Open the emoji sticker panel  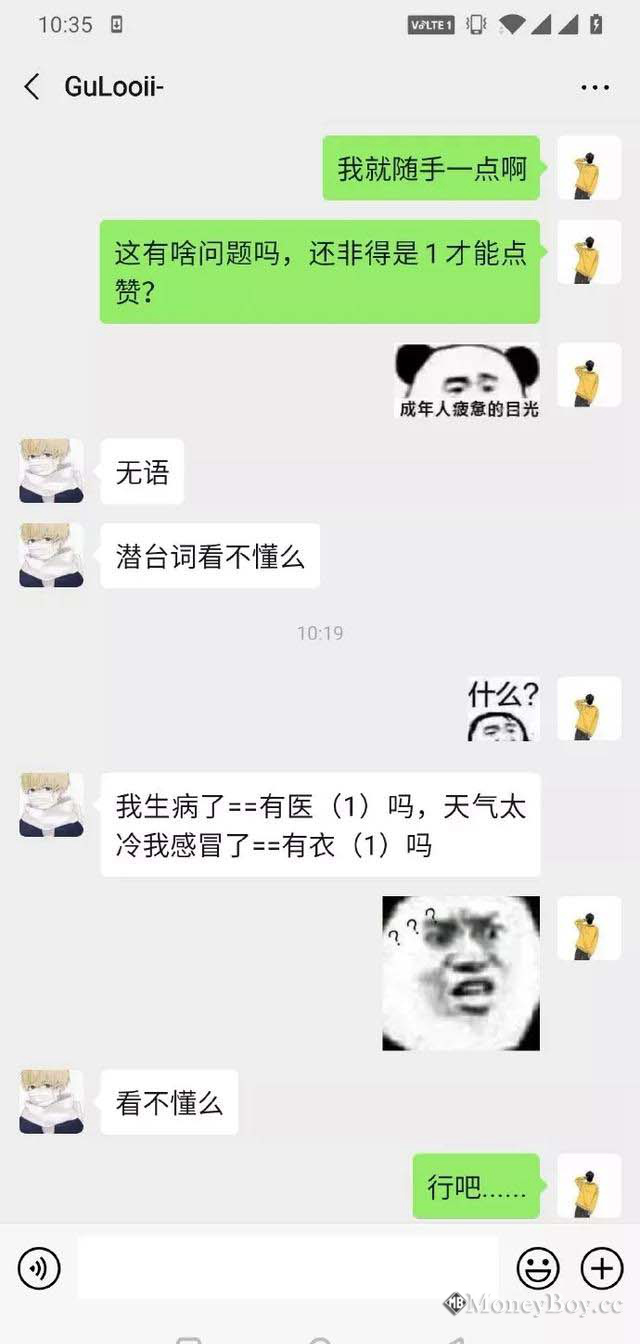537,1269
